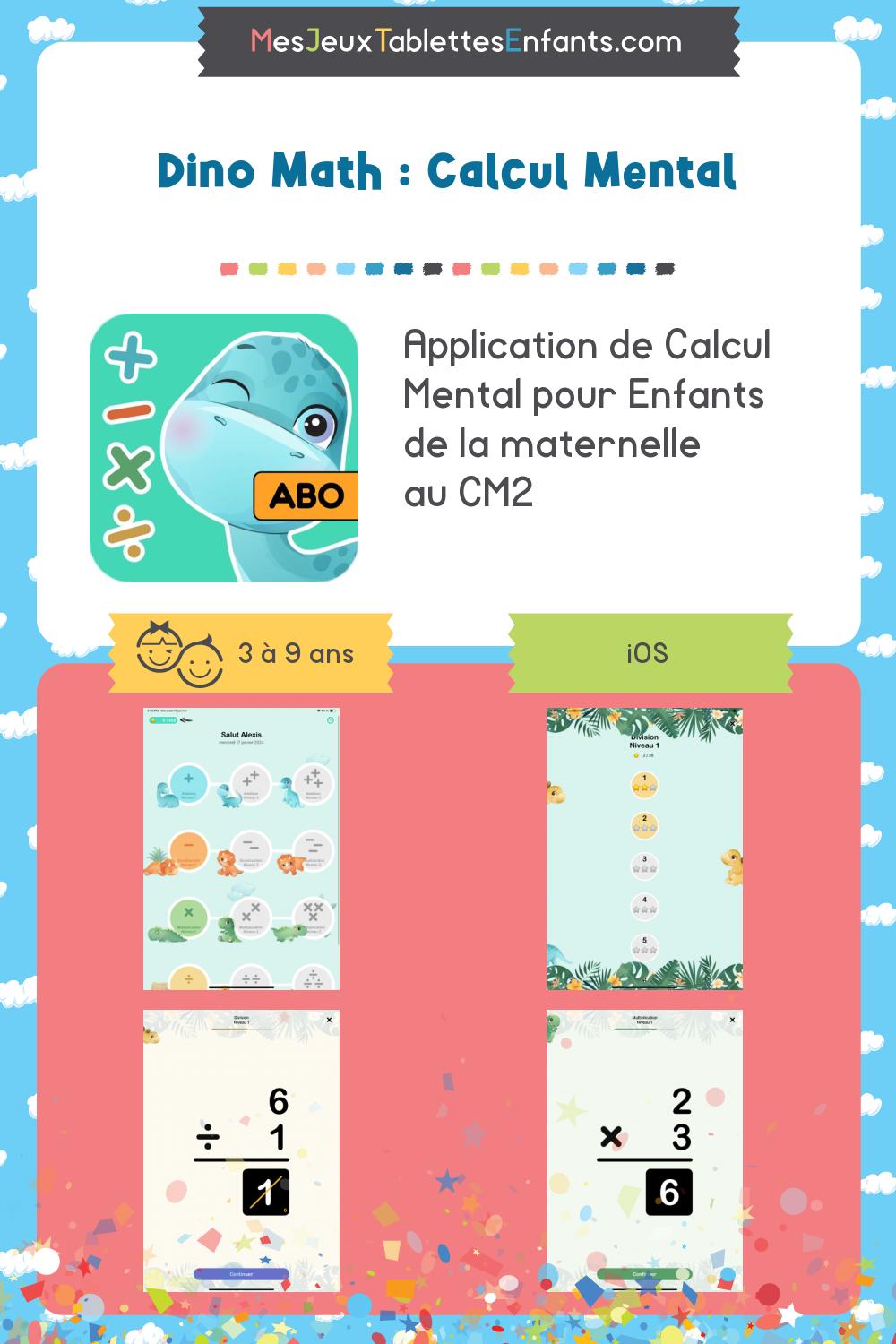The height and width of the screenshot is (1344, 896).
Task: Open the Soustraction Niveau 2 circle
Action: point(252,849)
